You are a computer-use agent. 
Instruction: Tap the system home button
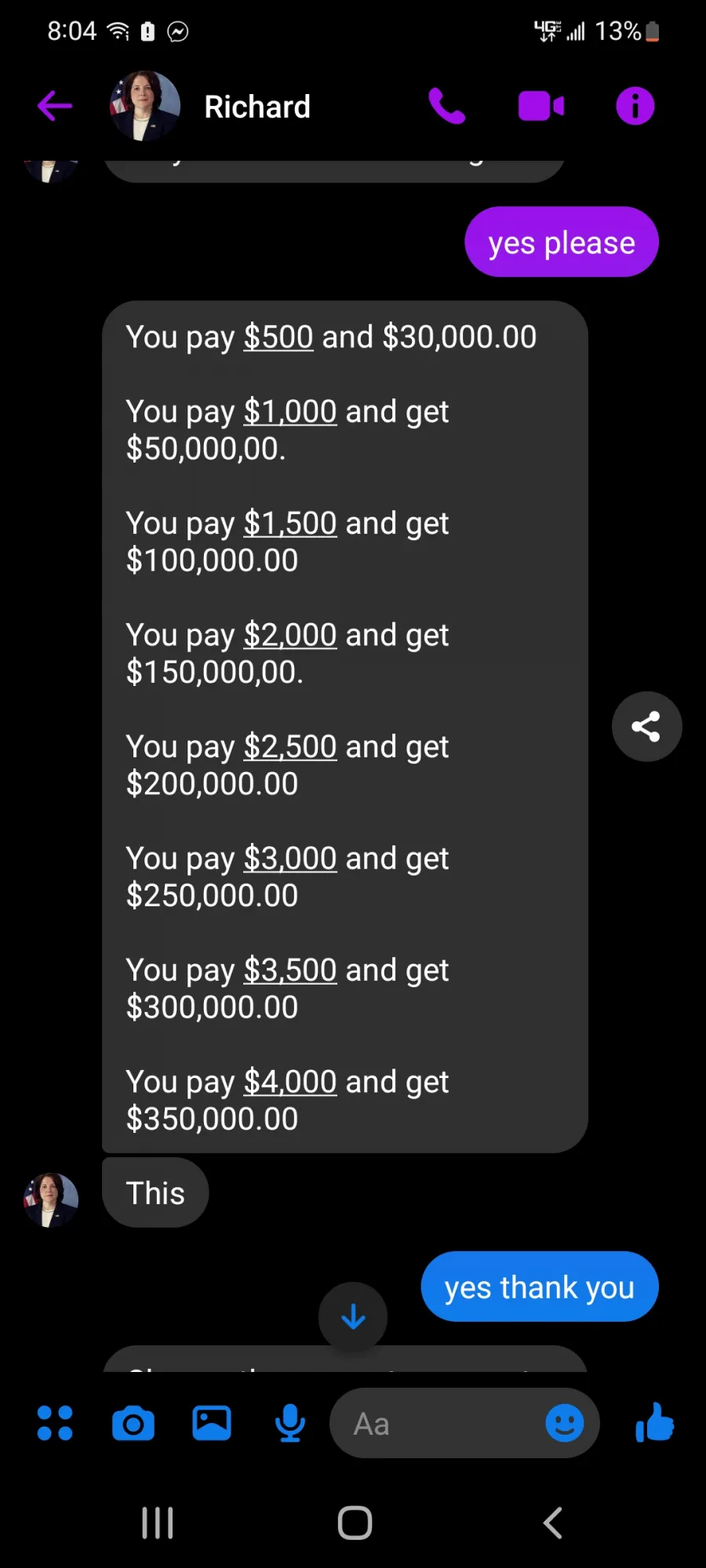[355, 1523]
